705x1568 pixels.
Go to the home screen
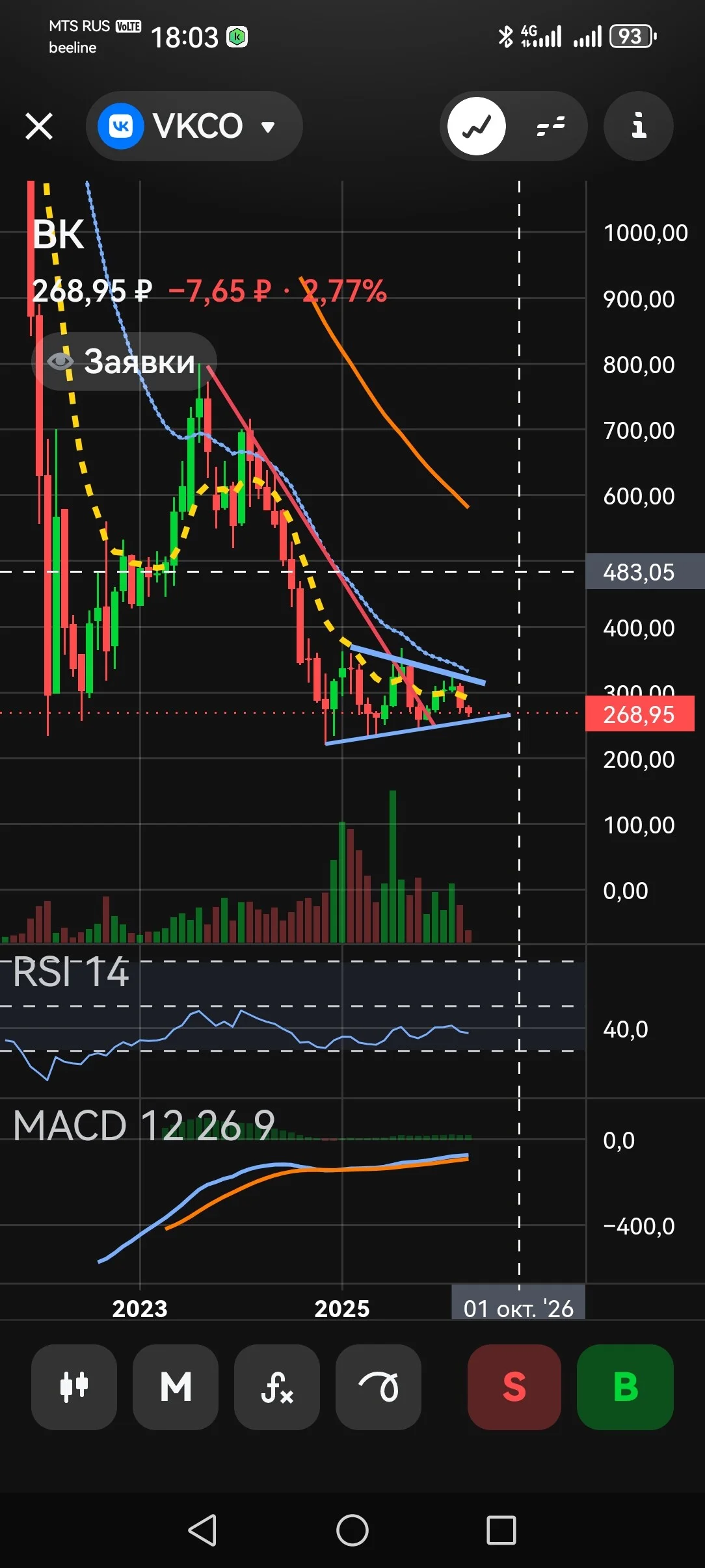click(x=352, y=1530)
